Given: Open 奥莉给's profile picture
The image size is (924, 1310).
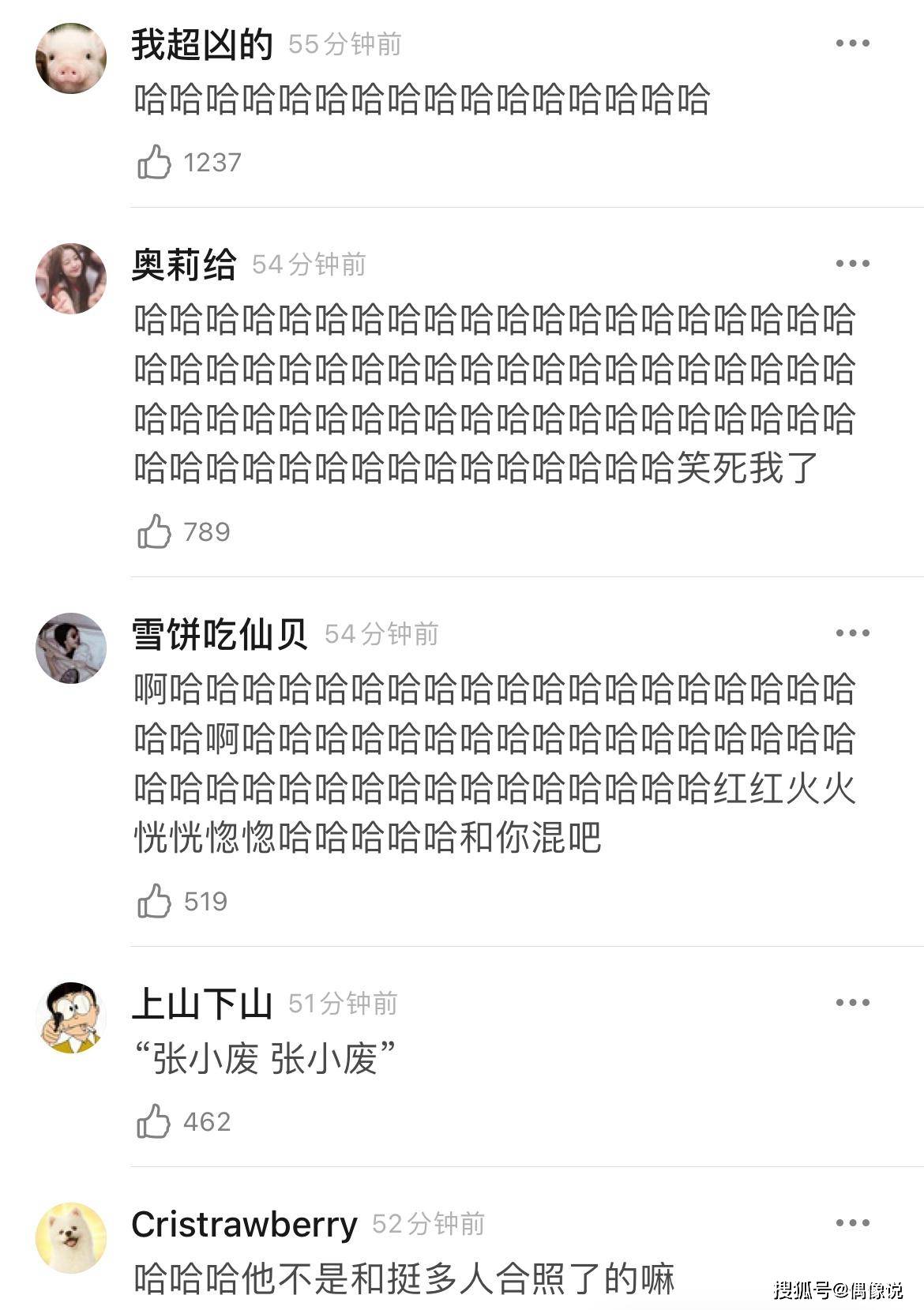Looking at the screenshot, I should click(71, 279).
